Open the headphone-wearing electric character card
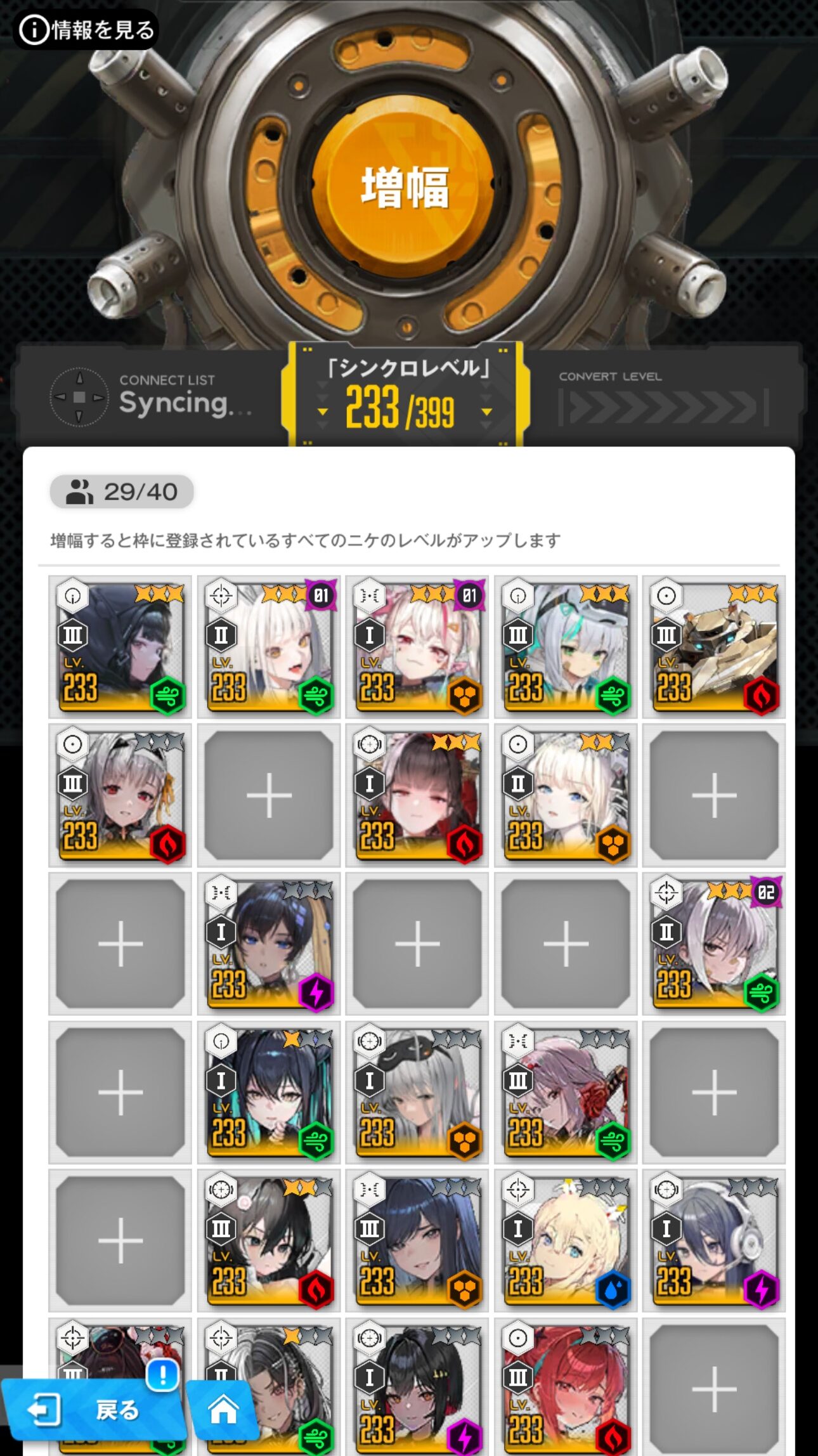This screenshot has width=818, height=1456. coord(713,1240)
